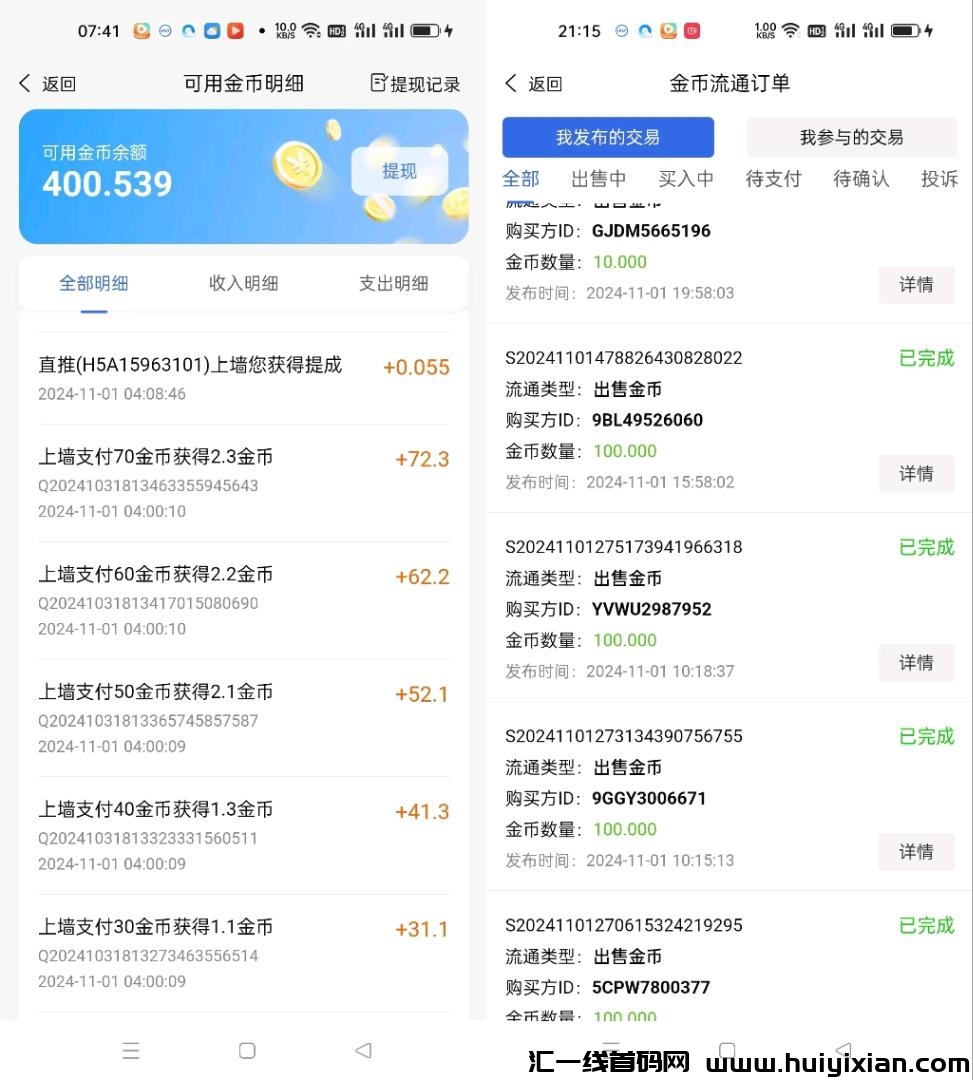Image resolution: width=973 pixels, height=1080 pixels.
Task: Tap the back arrow on 可用金币明细 page
Action: pos(24,83)
